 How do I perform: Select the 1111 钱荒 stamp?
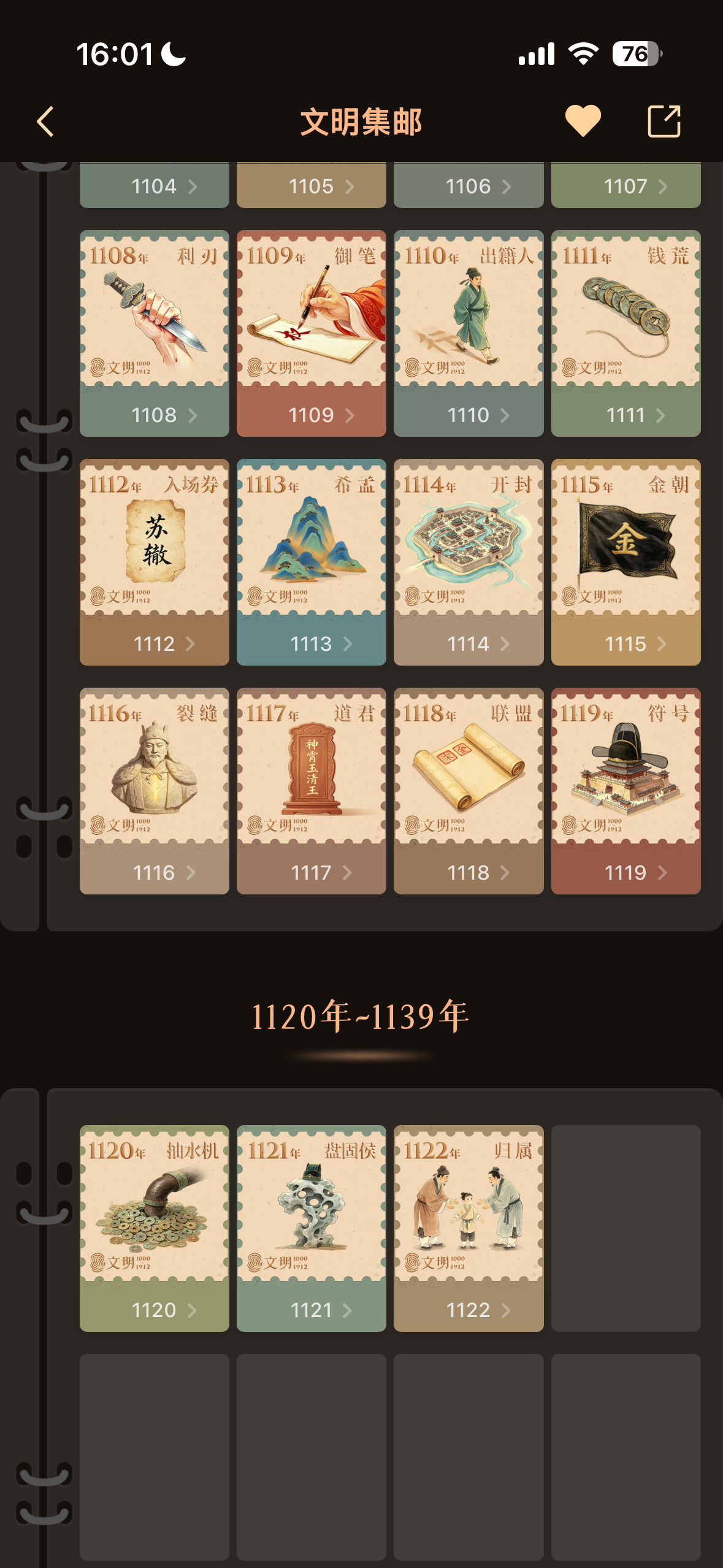[x=625, y=333]
